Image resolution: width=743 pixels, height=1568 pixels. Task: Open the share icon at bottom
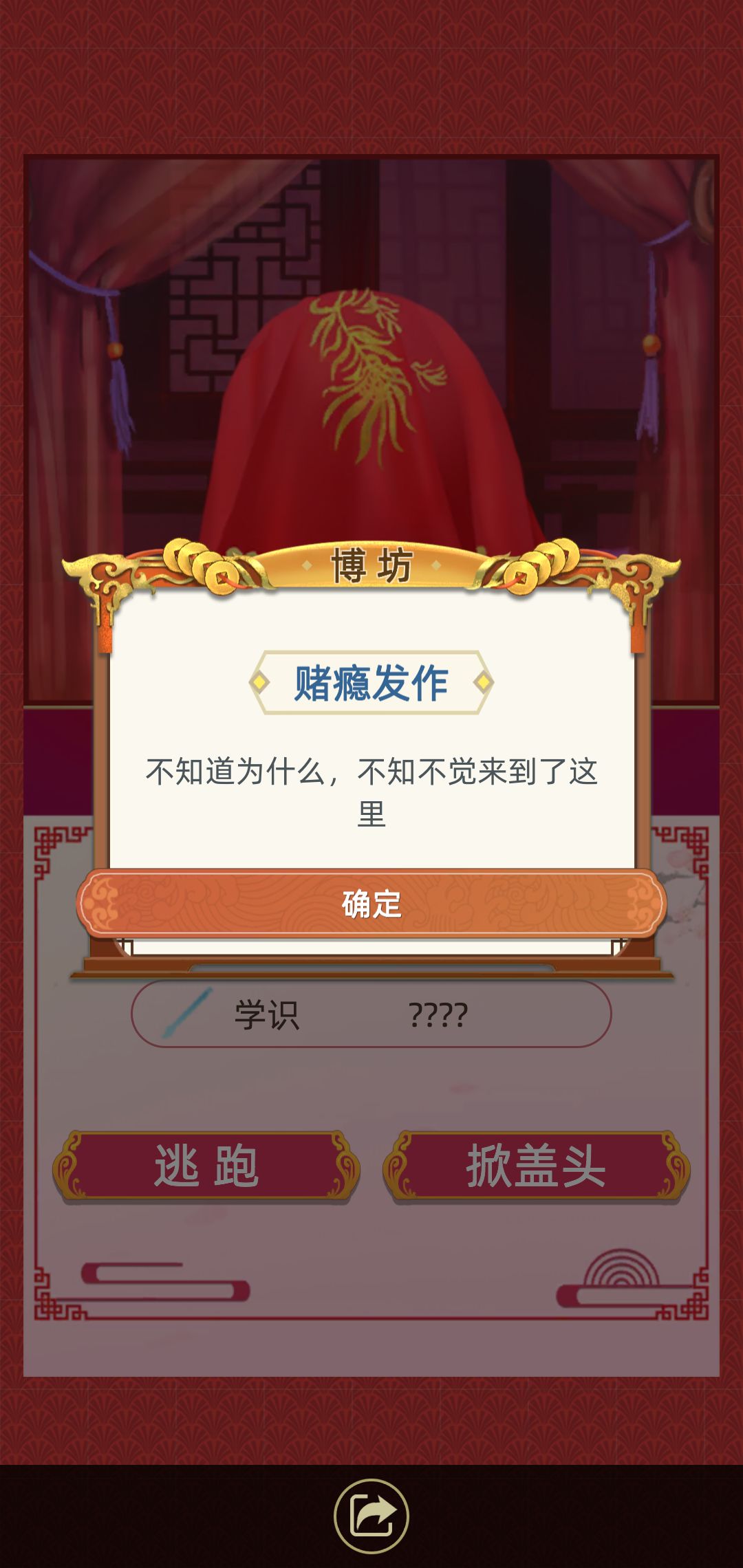click(x=371, y=1516)
